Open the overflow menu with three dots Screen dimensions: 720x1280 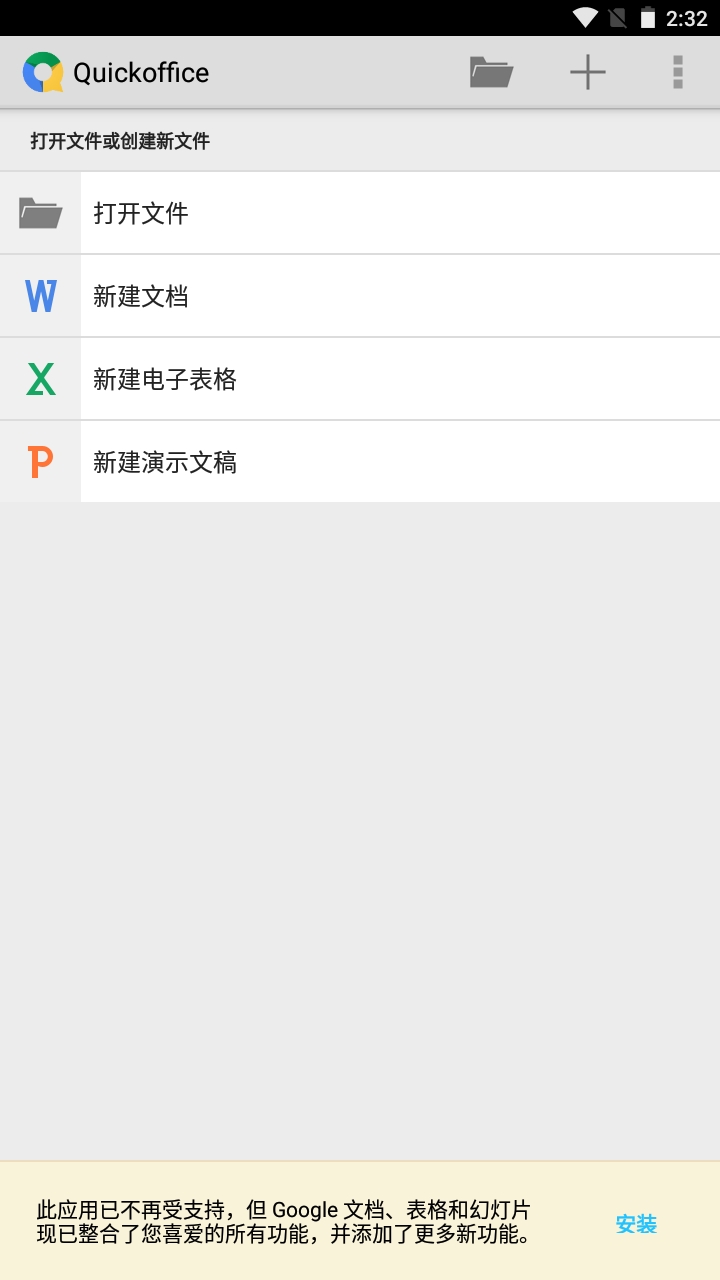(x=678, y=71)
